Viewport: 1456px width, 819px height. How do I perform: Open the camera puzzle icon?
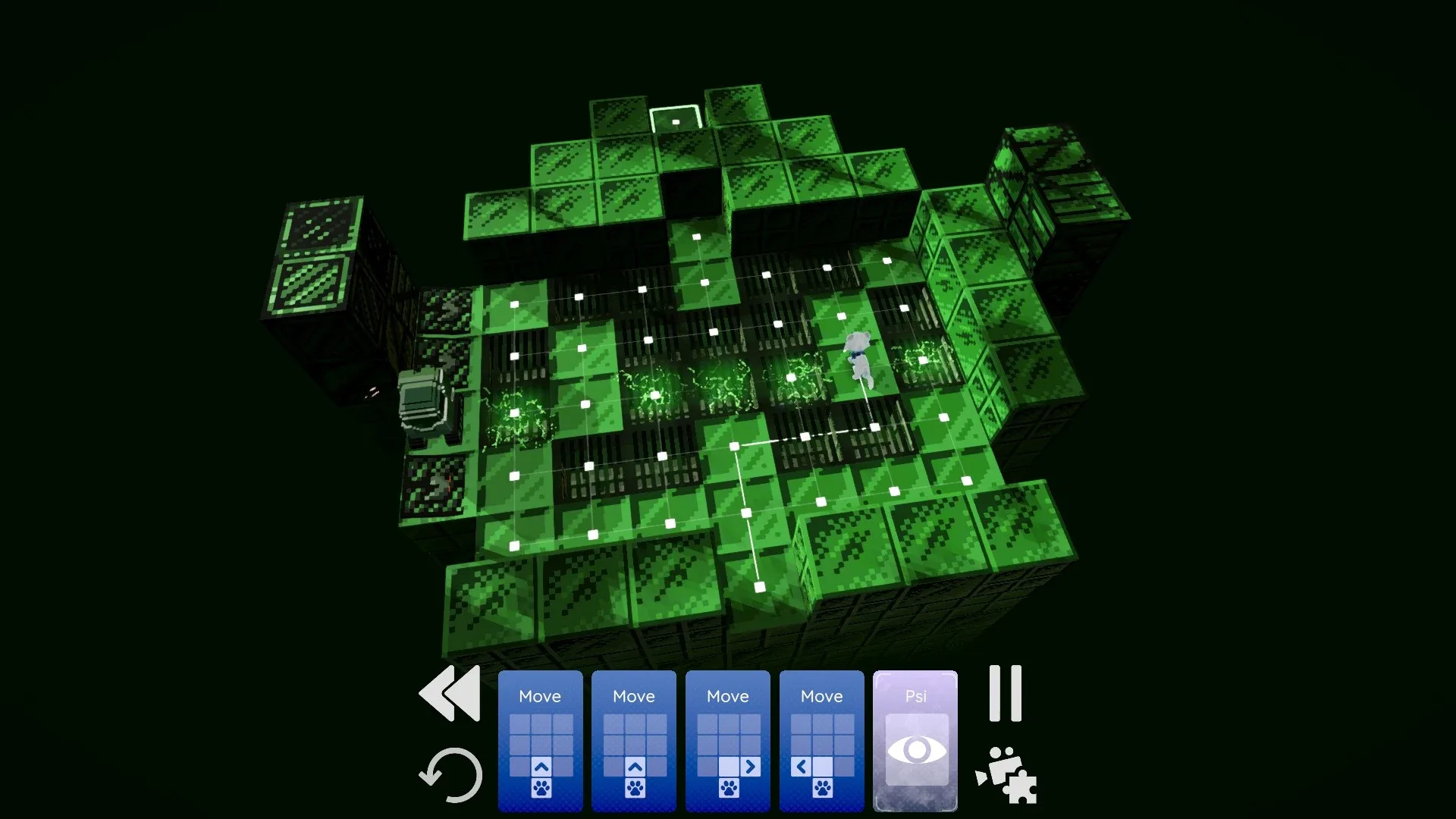(1006, 775)
